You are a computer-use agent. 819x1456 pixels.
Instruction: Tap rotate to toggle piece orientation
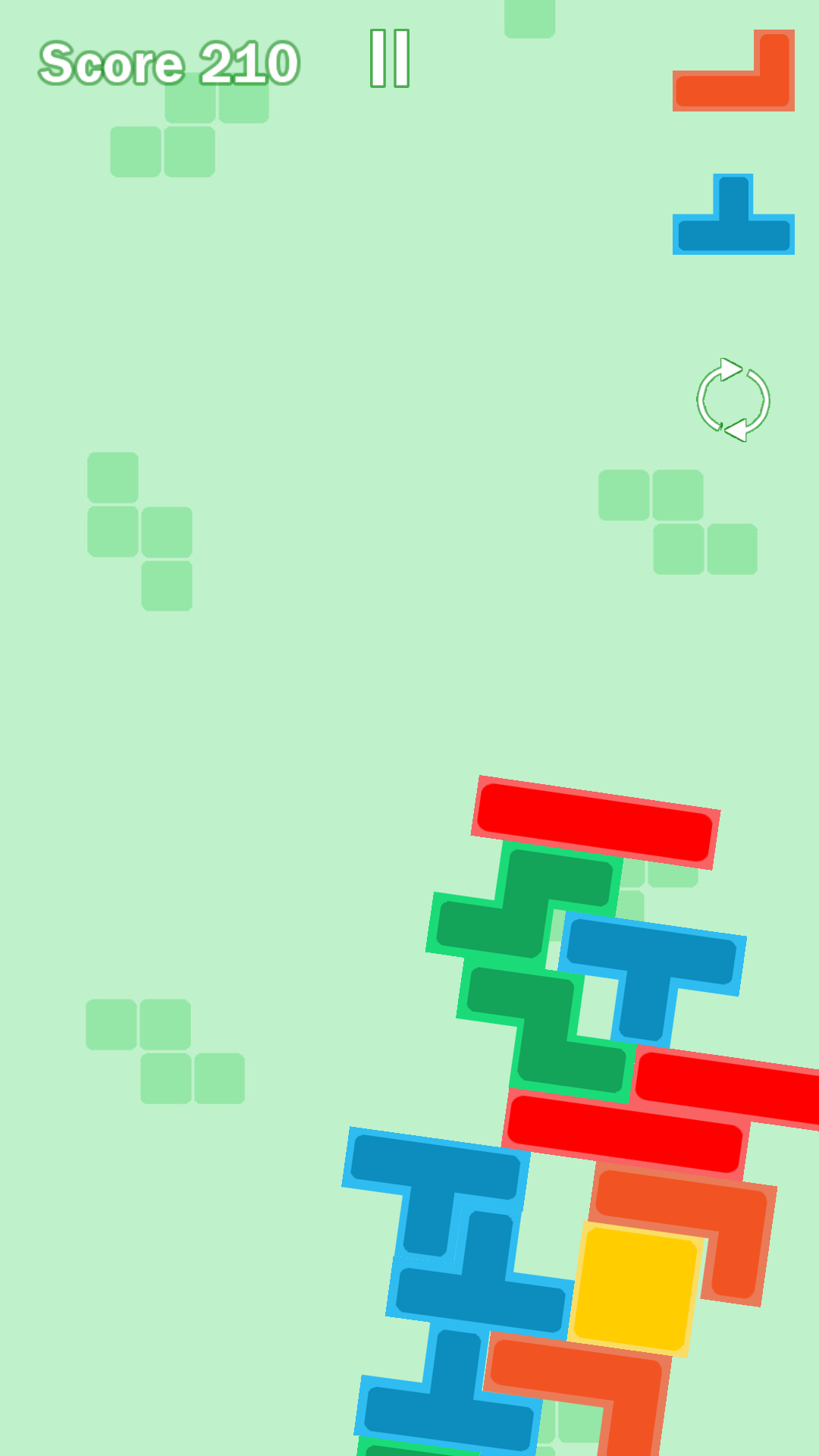pos(733,400)
